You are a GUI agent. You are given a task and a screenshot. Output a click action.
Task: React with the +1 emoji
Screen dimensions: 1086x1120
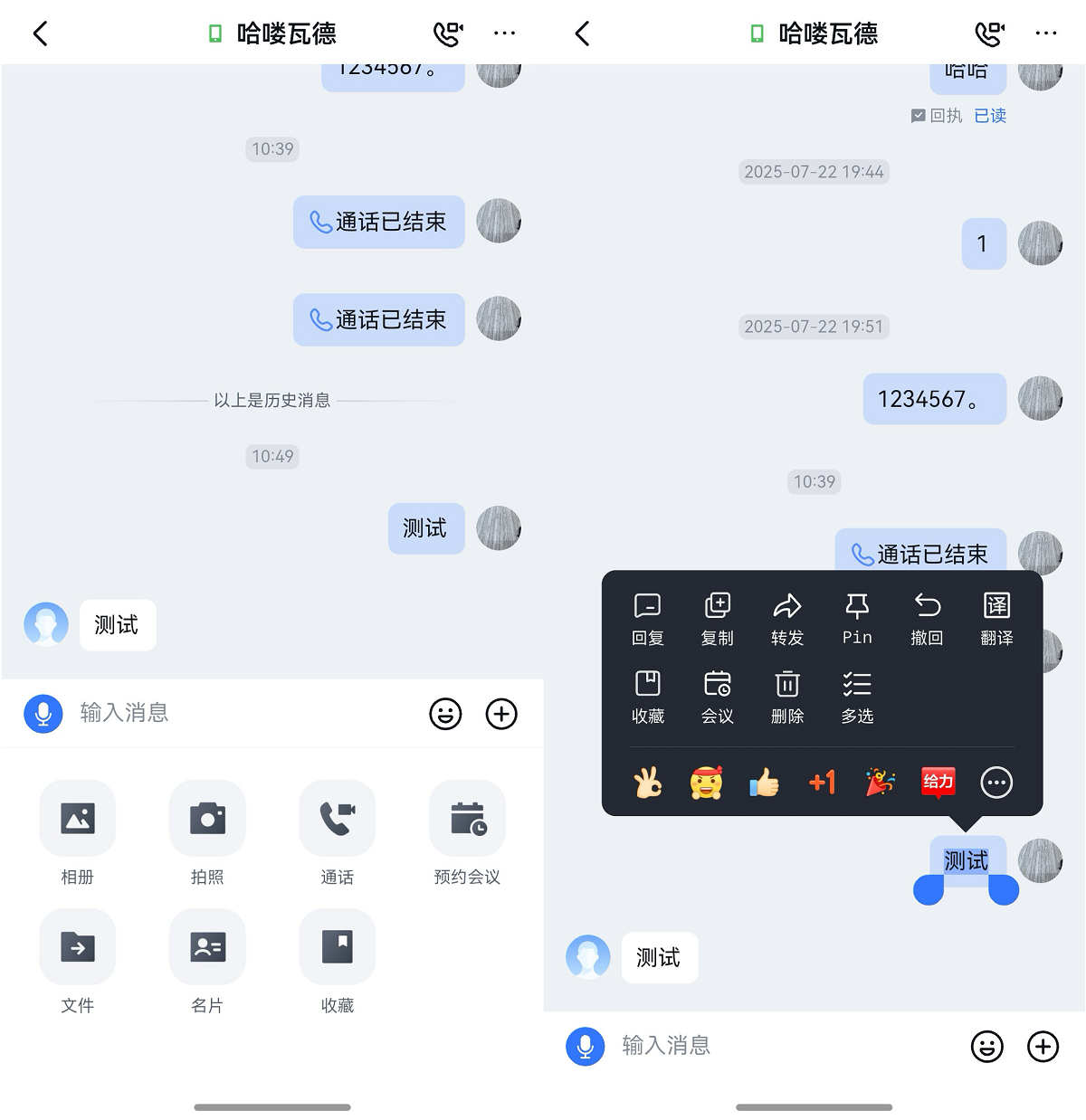822,783
